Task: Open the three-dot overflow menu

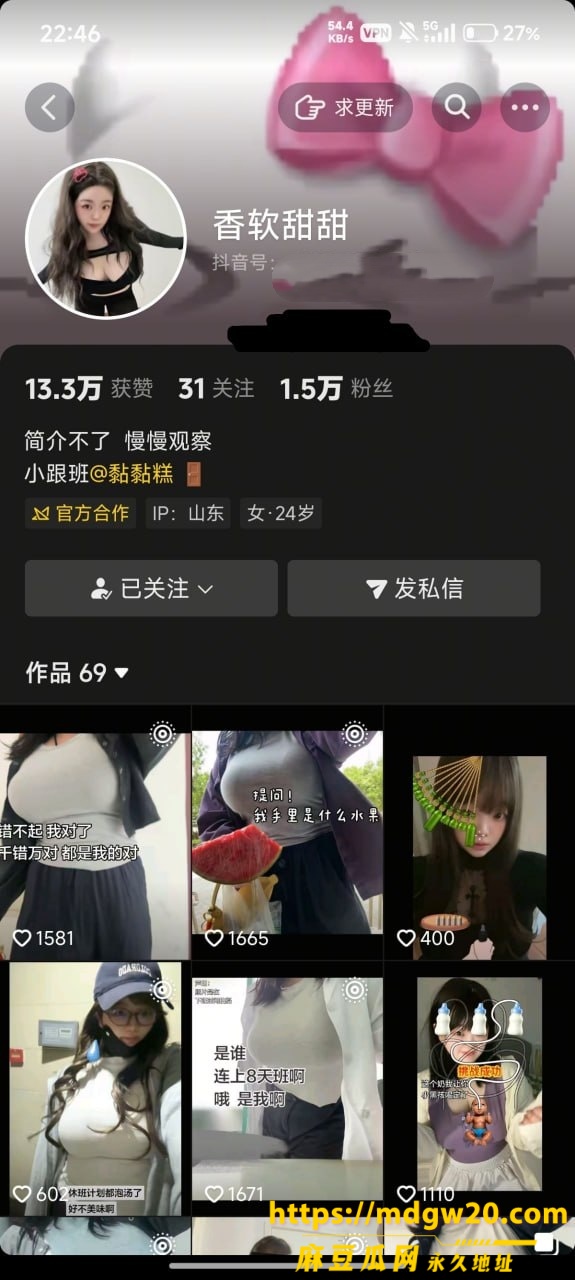Action: click(525, 107)
